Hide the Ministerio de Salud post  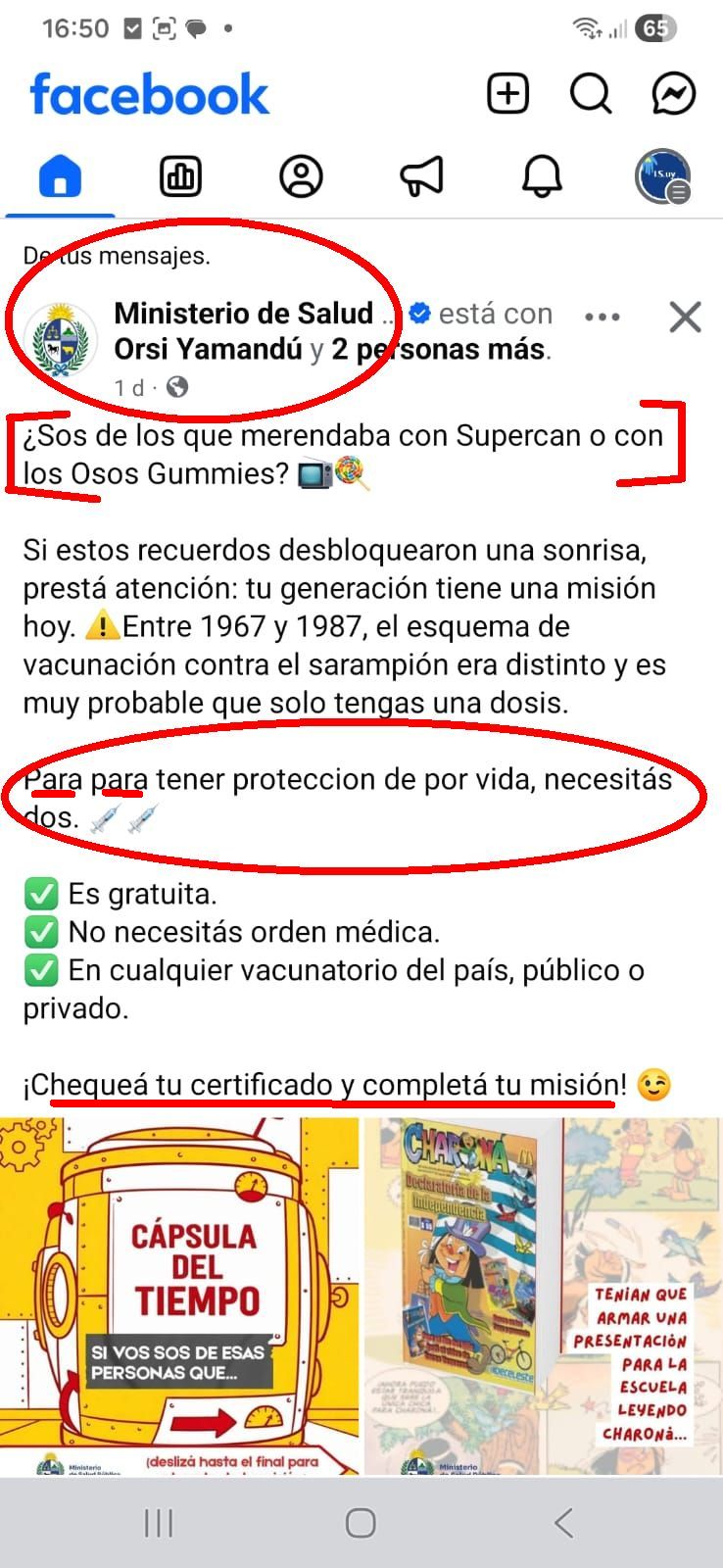pyautogui.click(x=685, y=317)
